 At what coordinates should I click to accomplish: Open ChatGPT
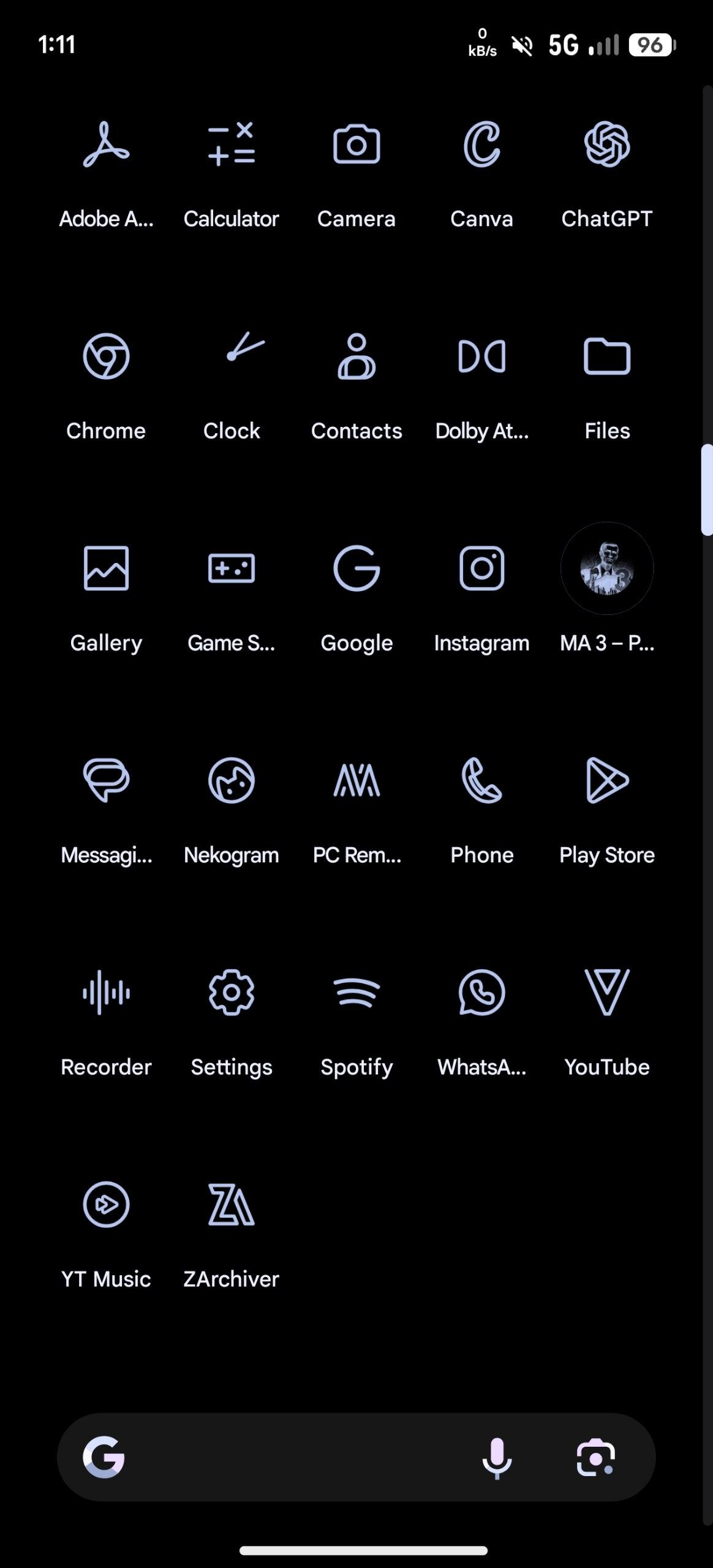click(606, 146)
